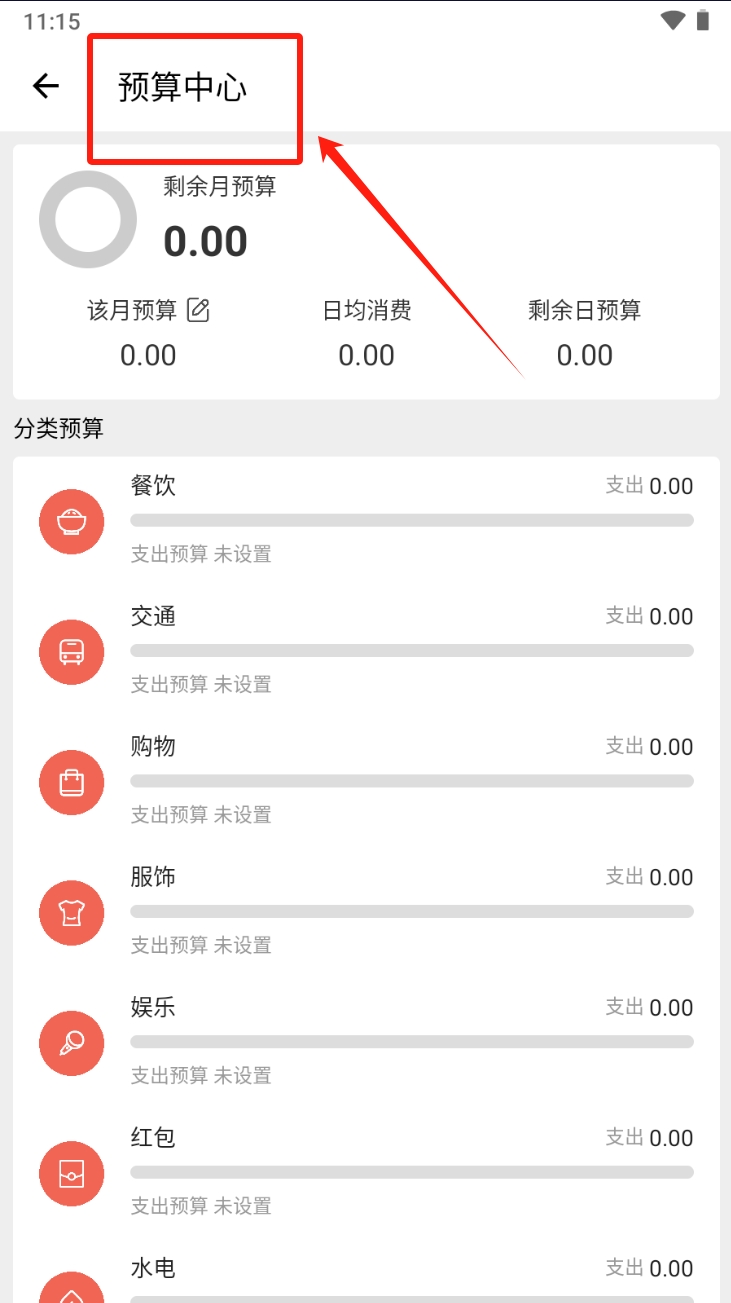Edit the monthly budget with the pencil icon
The image size is (731, 1303).
pyautogui.click(x=199, y=310)
